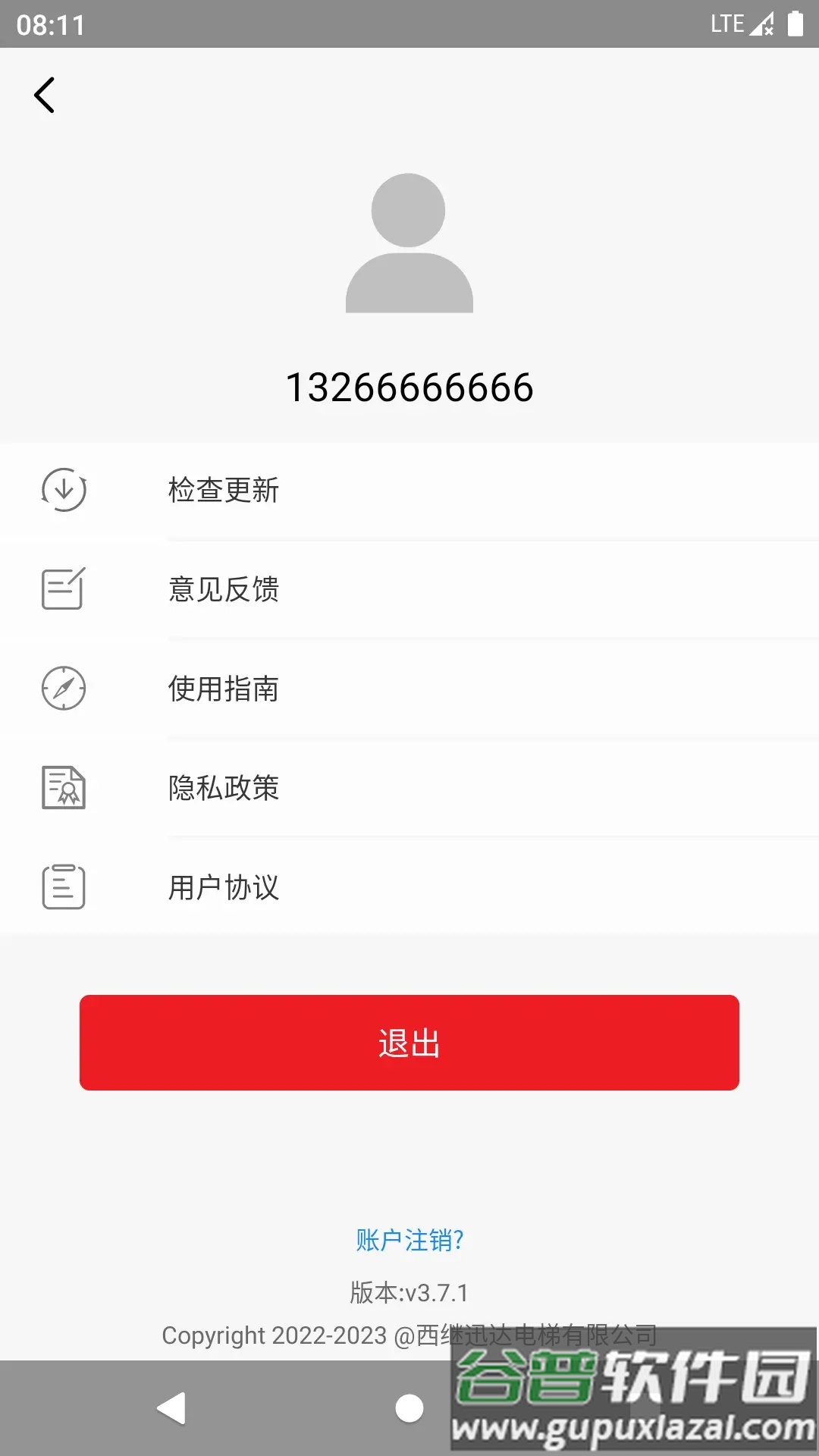Image resolution: width=819 pixels, height=1456 pixels.
Task: Click the download icon beside 检查更新
Action: [x=64, y=490]
